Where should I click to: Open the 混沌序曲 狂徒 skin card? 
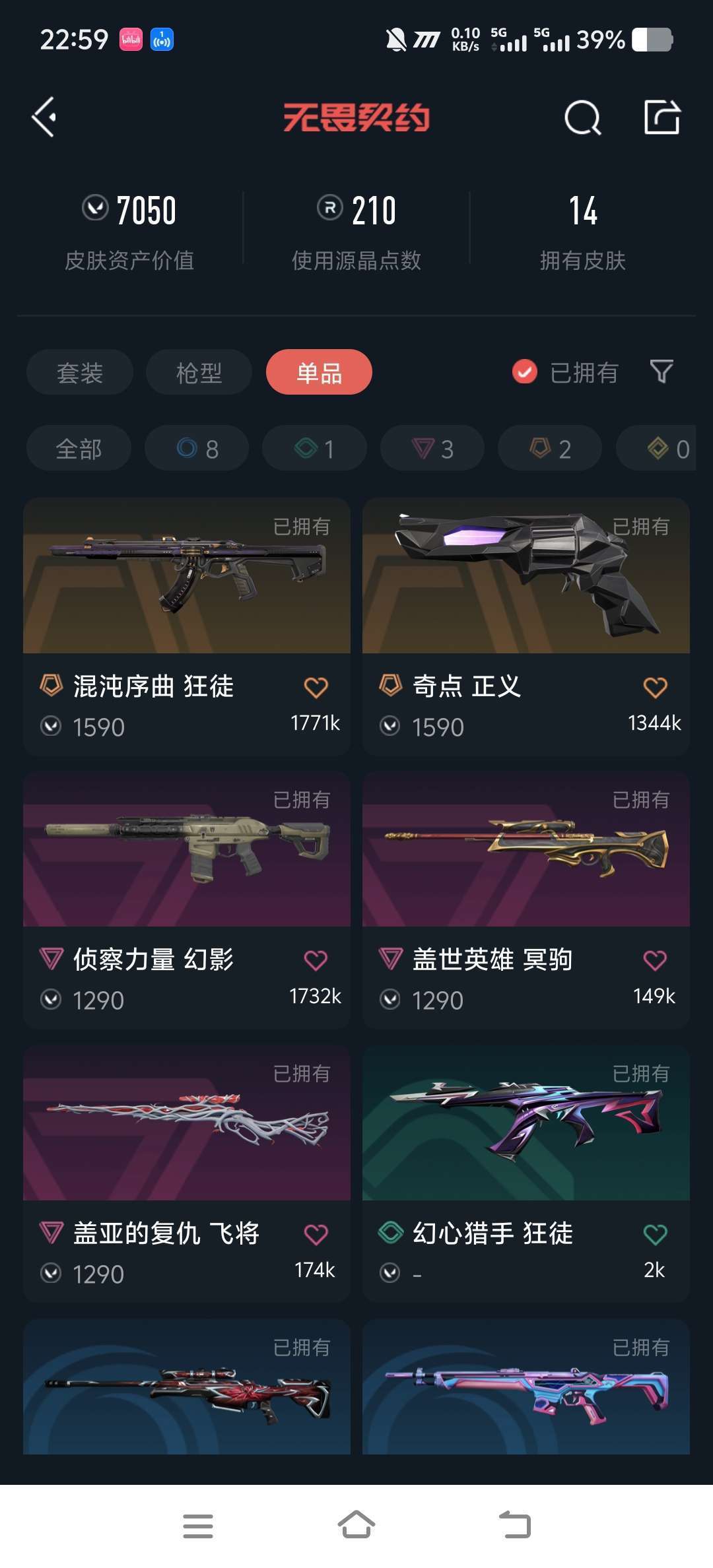click(x=187, y=627)
